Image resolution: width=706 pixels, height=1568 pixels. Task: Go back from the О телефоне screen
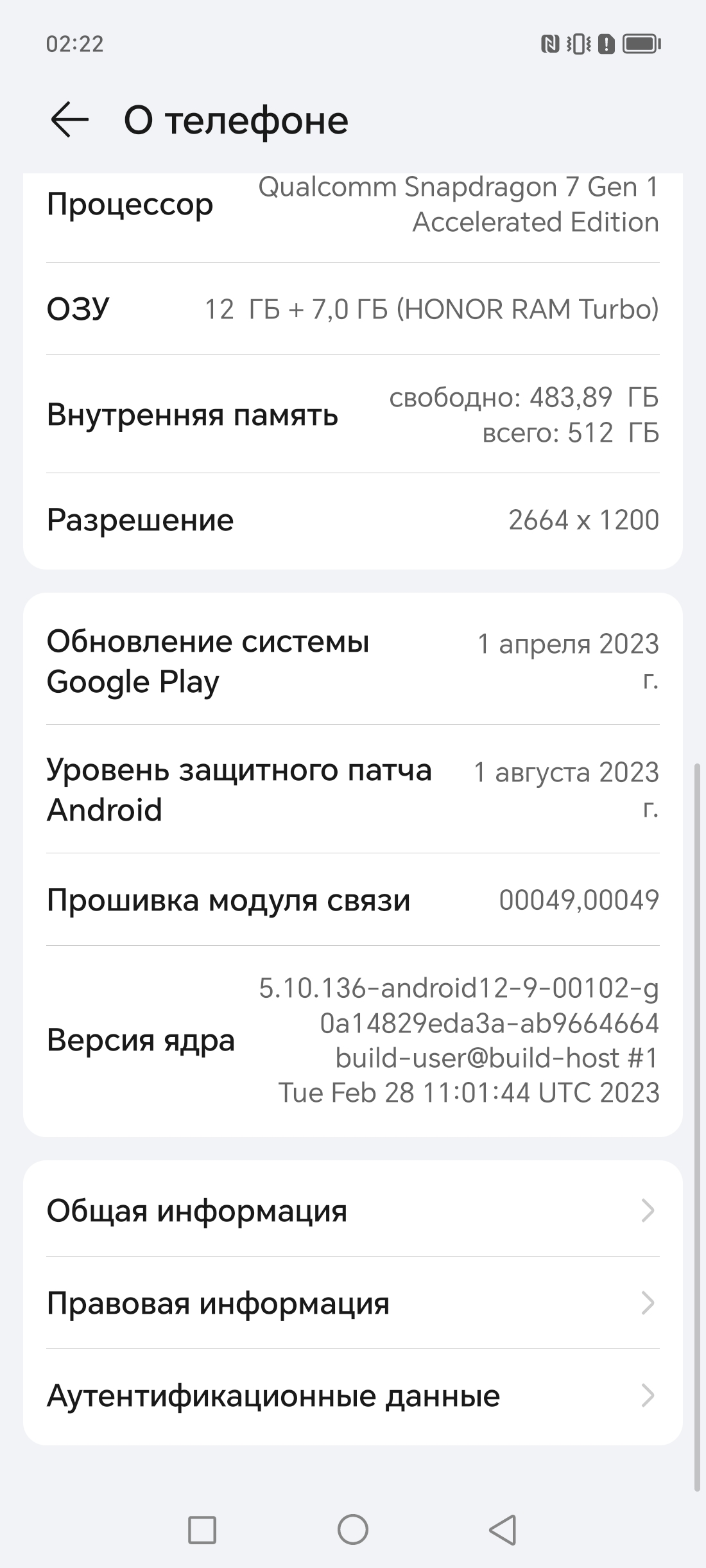coord(69,120)
